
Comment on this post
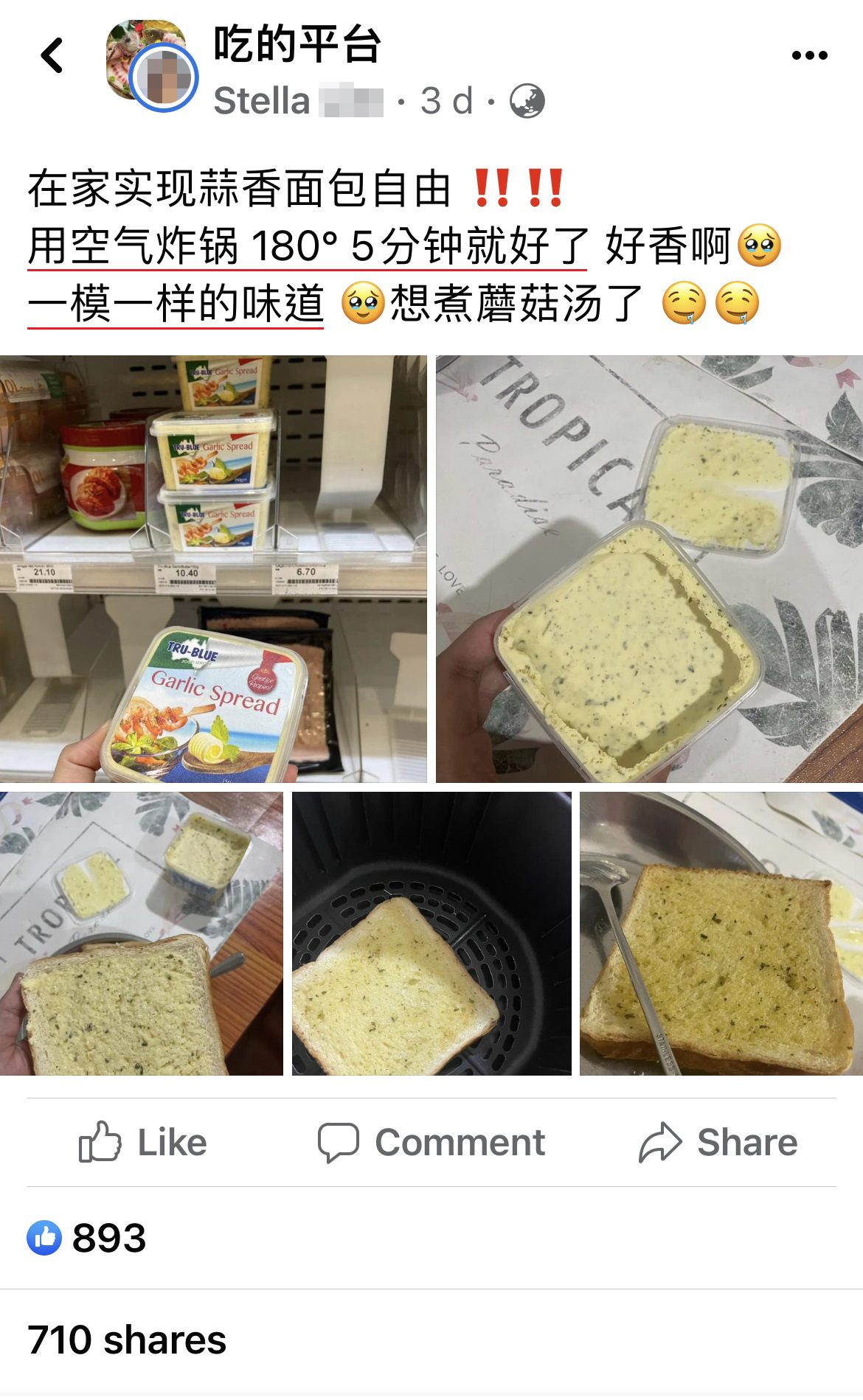[x=431, y=1143]
